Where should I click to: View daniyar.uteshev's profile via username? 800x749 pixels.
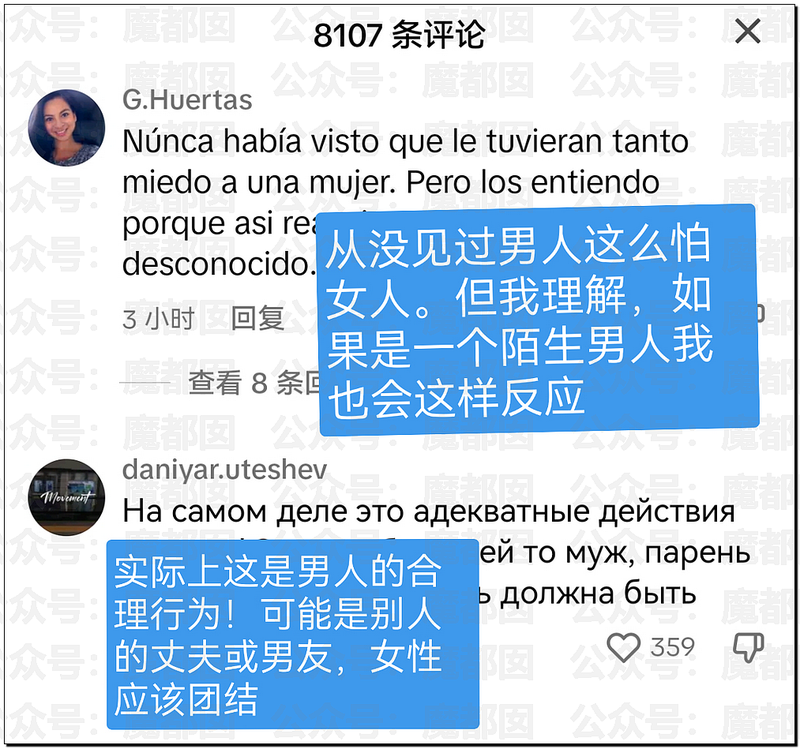pos(224,469)
